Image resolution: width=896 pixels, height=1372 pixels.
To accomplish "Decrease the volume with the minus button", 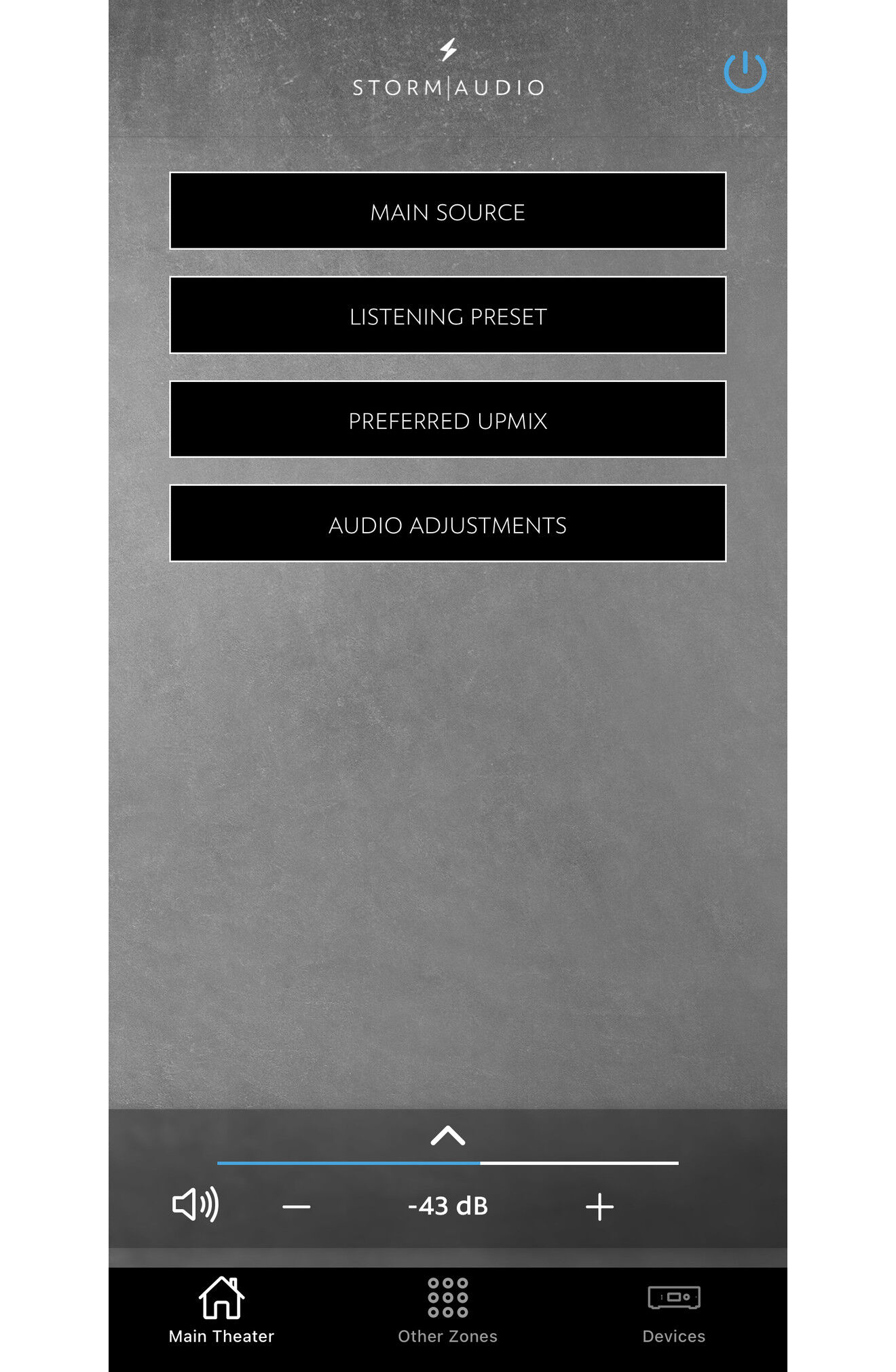I will click(x=296, y=1206).
